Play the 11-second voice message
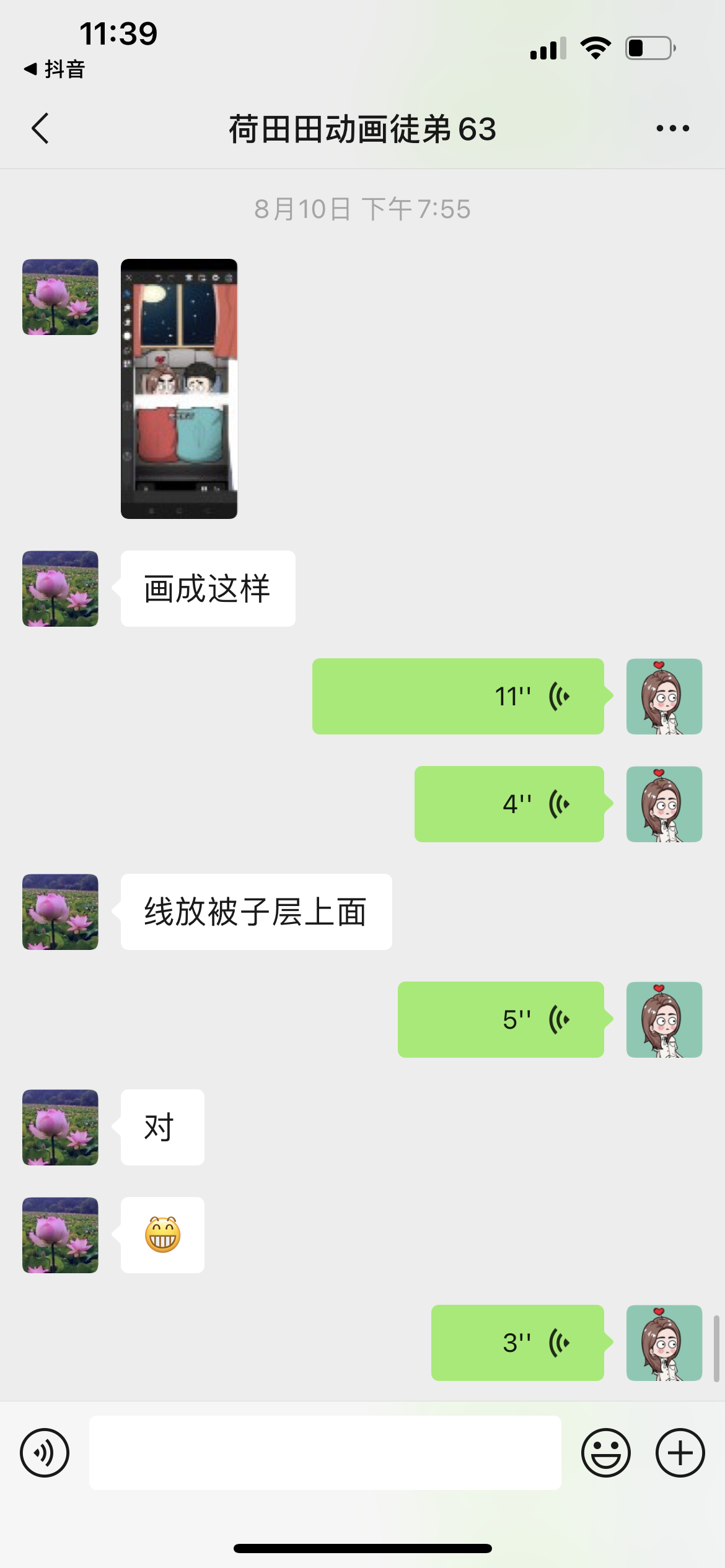 pos(458,697)
